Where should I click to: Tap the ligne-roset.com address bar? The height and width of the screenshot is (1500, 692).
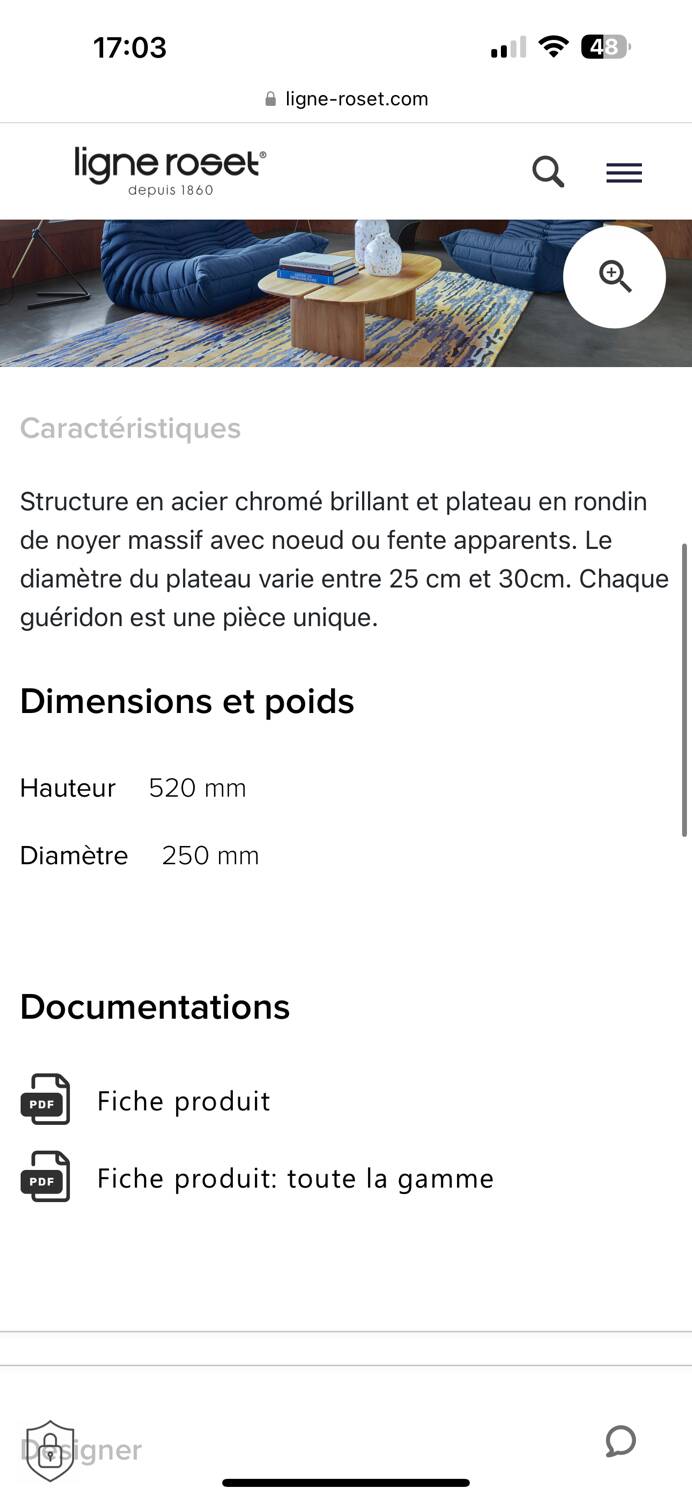coord(346,99)
